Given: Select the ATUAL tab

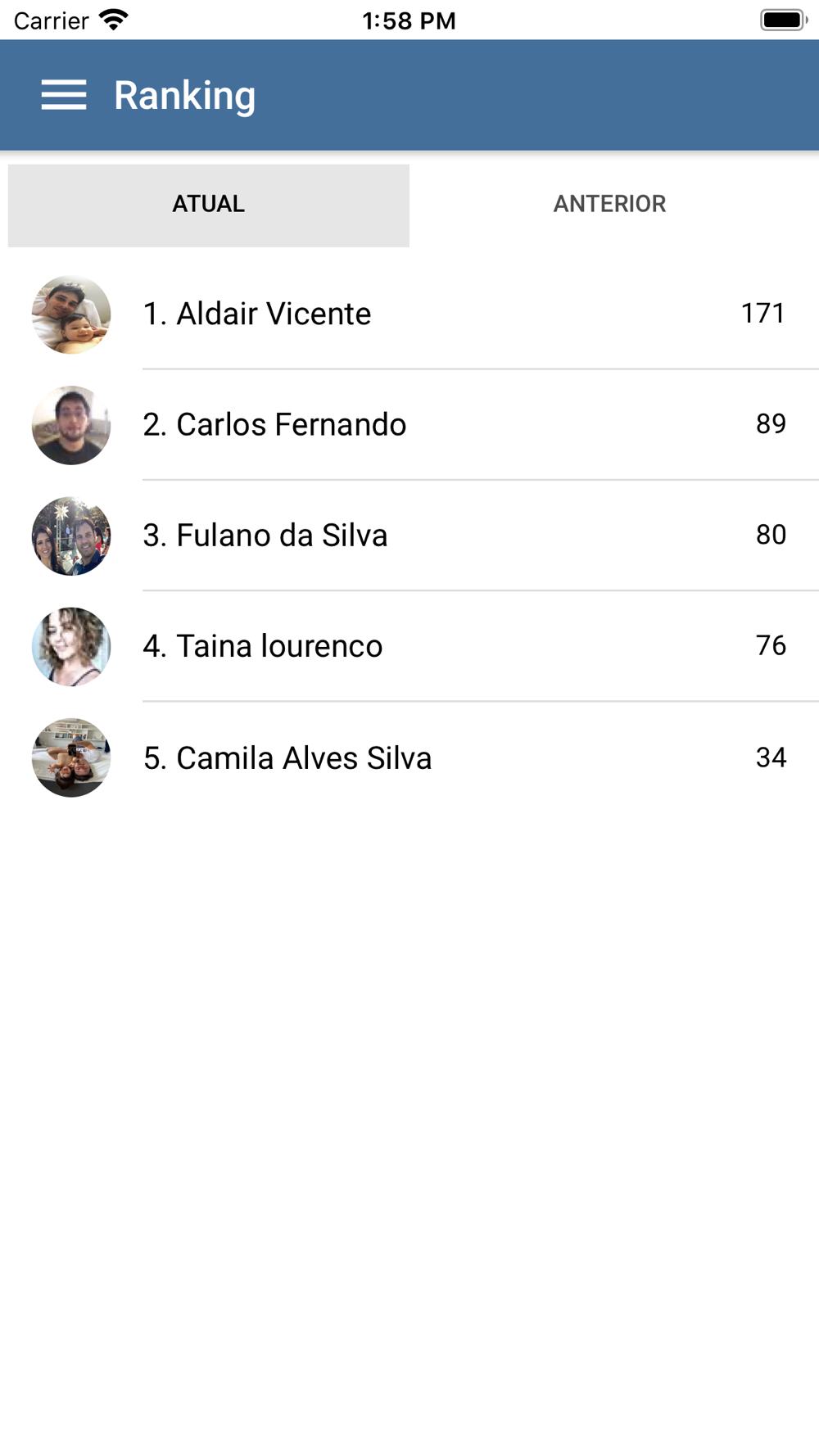Looking at the screenshot, I should point(209,205).
